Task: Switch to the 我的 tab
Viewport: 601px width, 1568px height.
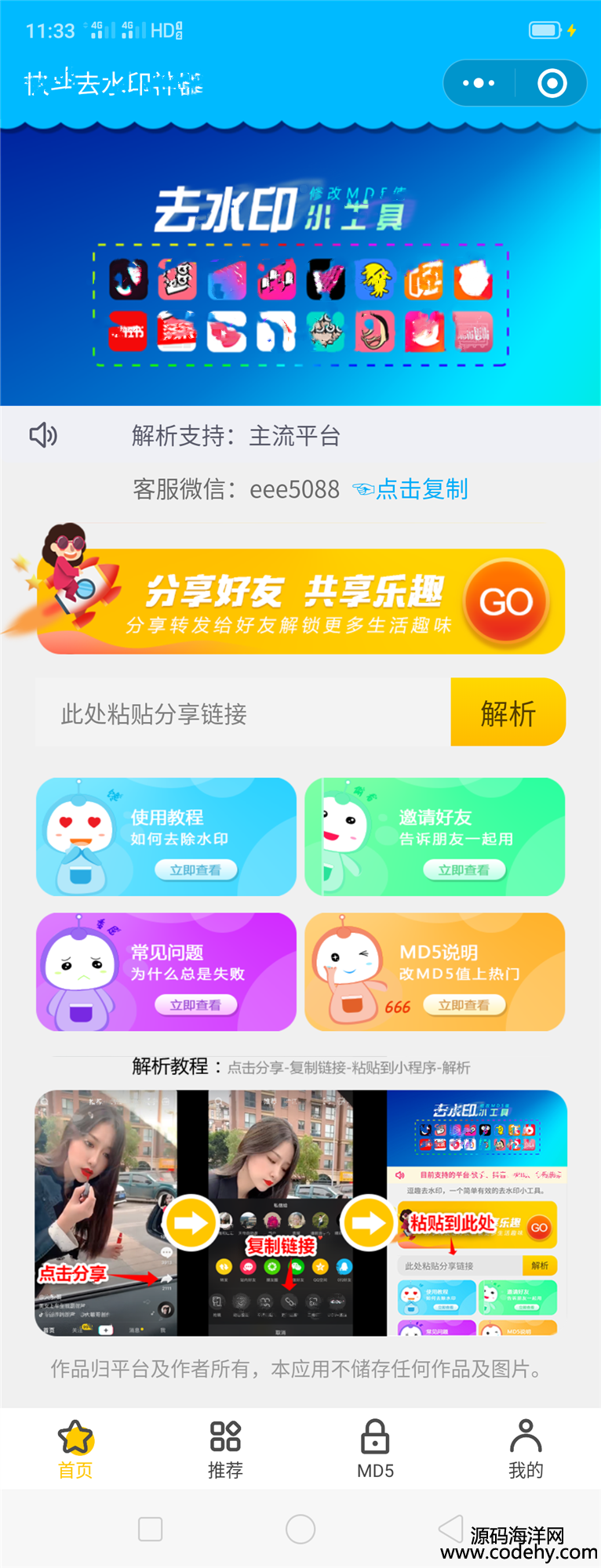Action: [x=525, y=1449]
